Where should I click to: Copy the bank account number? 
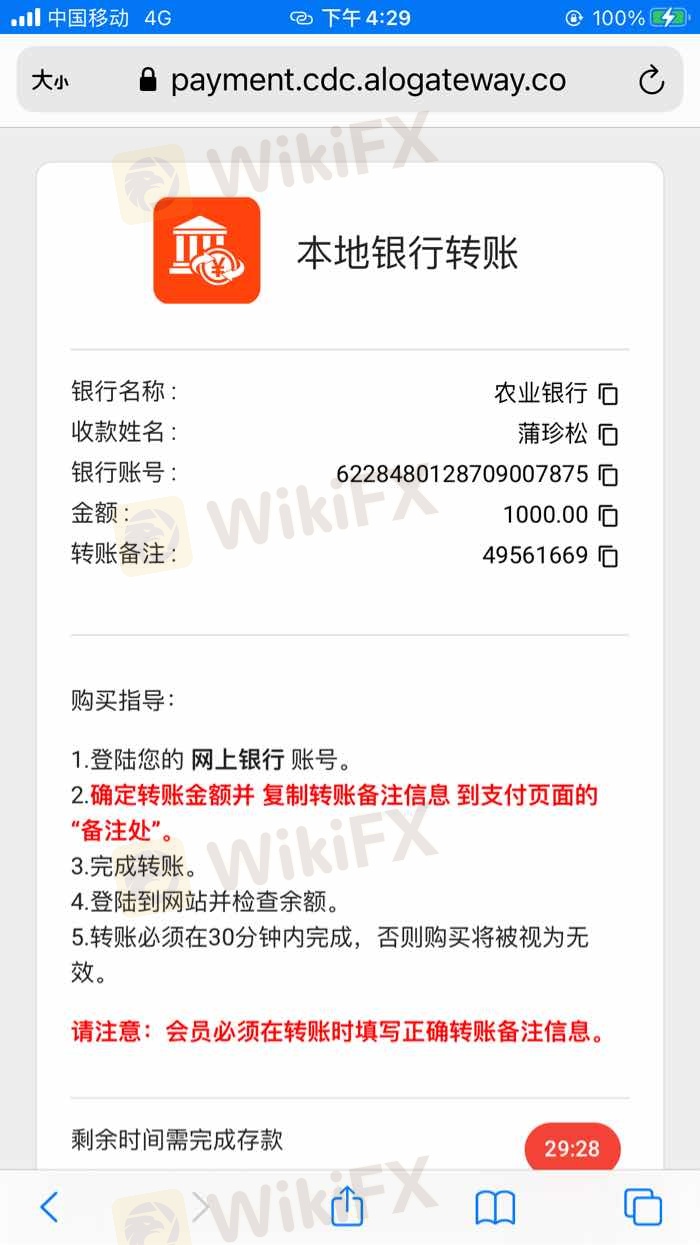pyautogui.click(x=608, y=475)
